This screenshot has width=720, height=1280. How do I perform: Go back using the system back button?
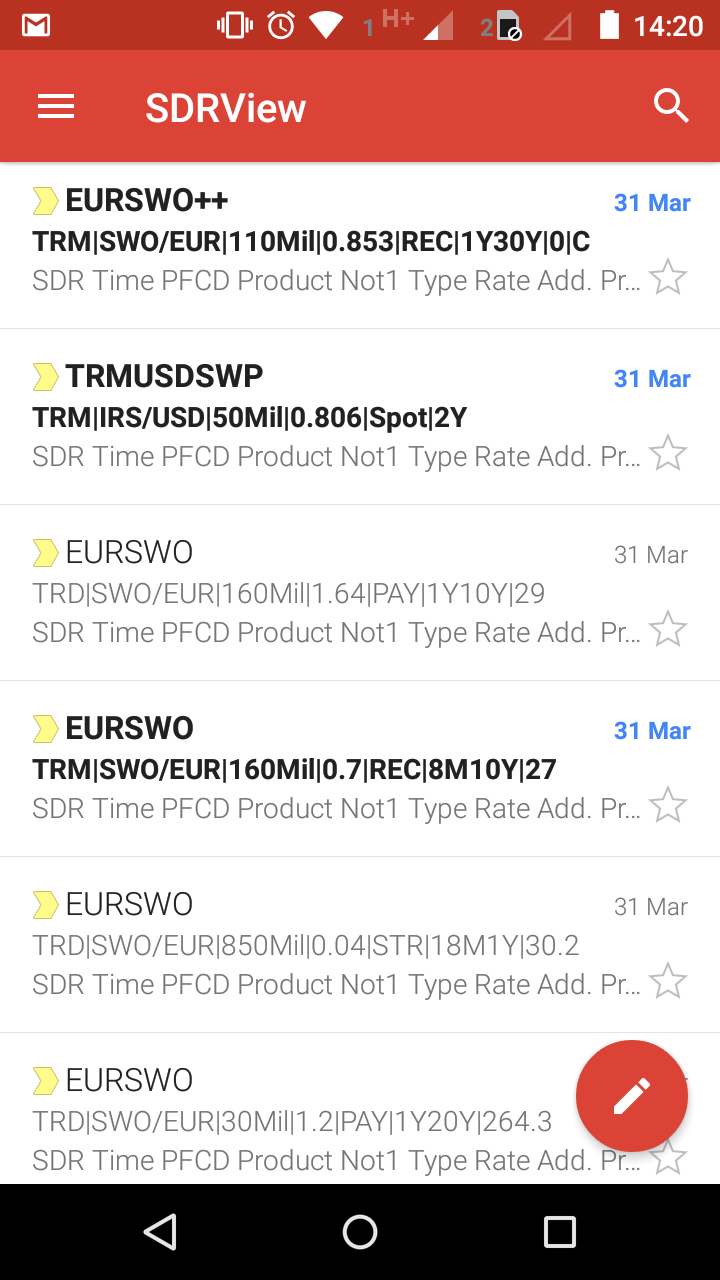[x=160, y=1232]
